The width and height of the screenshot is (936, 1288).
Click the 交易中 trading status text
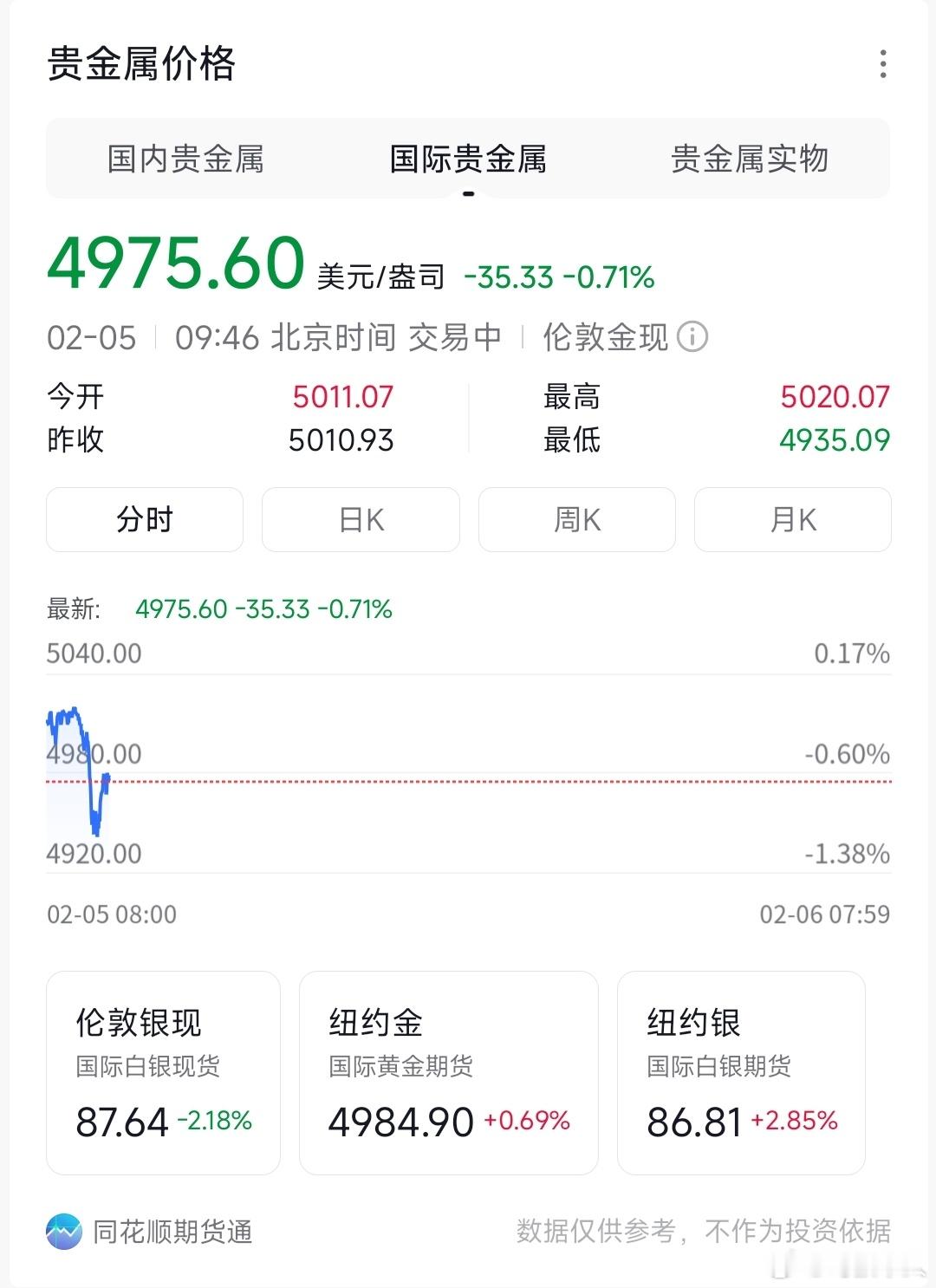coord(454,336)
